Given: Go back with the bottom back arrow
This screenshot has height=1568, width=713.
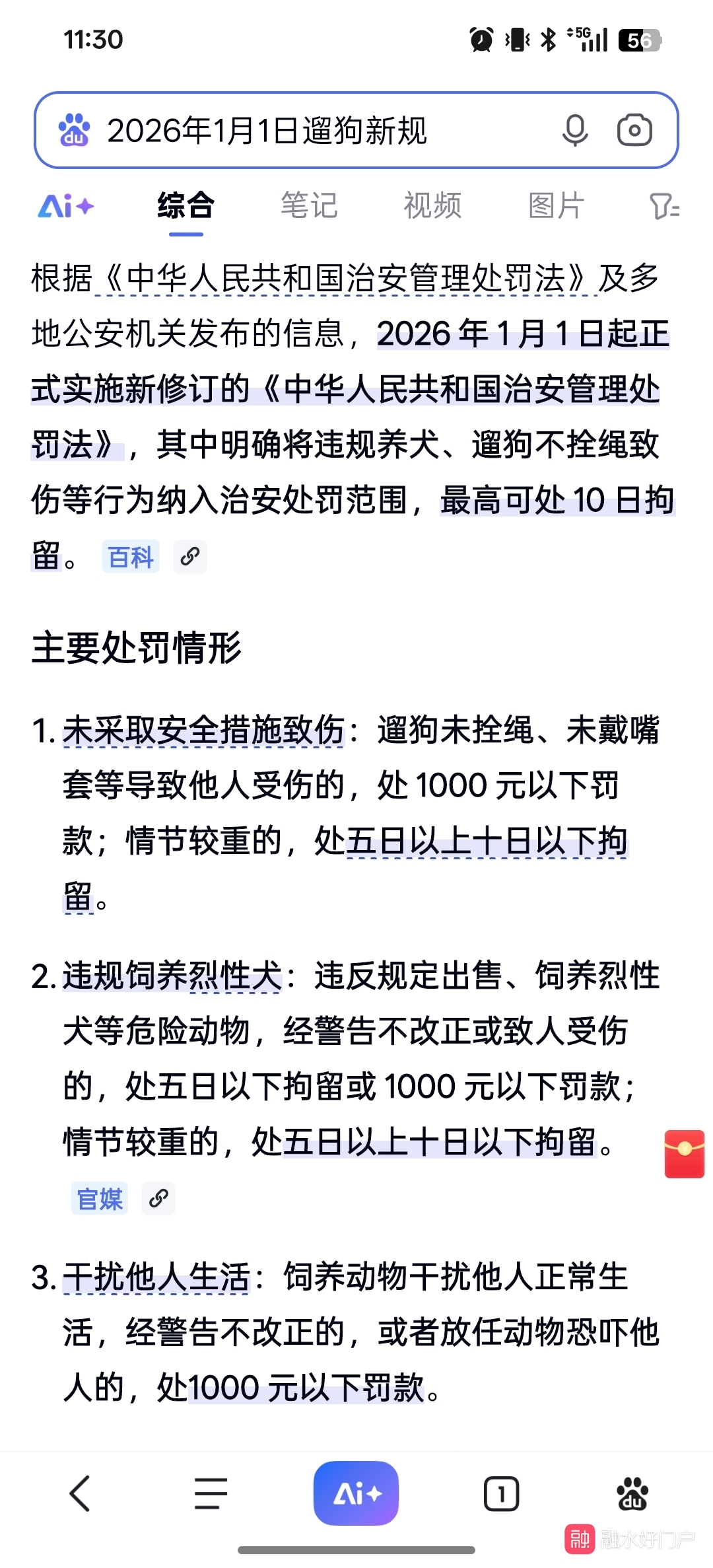Looking at the screenshot, I should 80,1493.
